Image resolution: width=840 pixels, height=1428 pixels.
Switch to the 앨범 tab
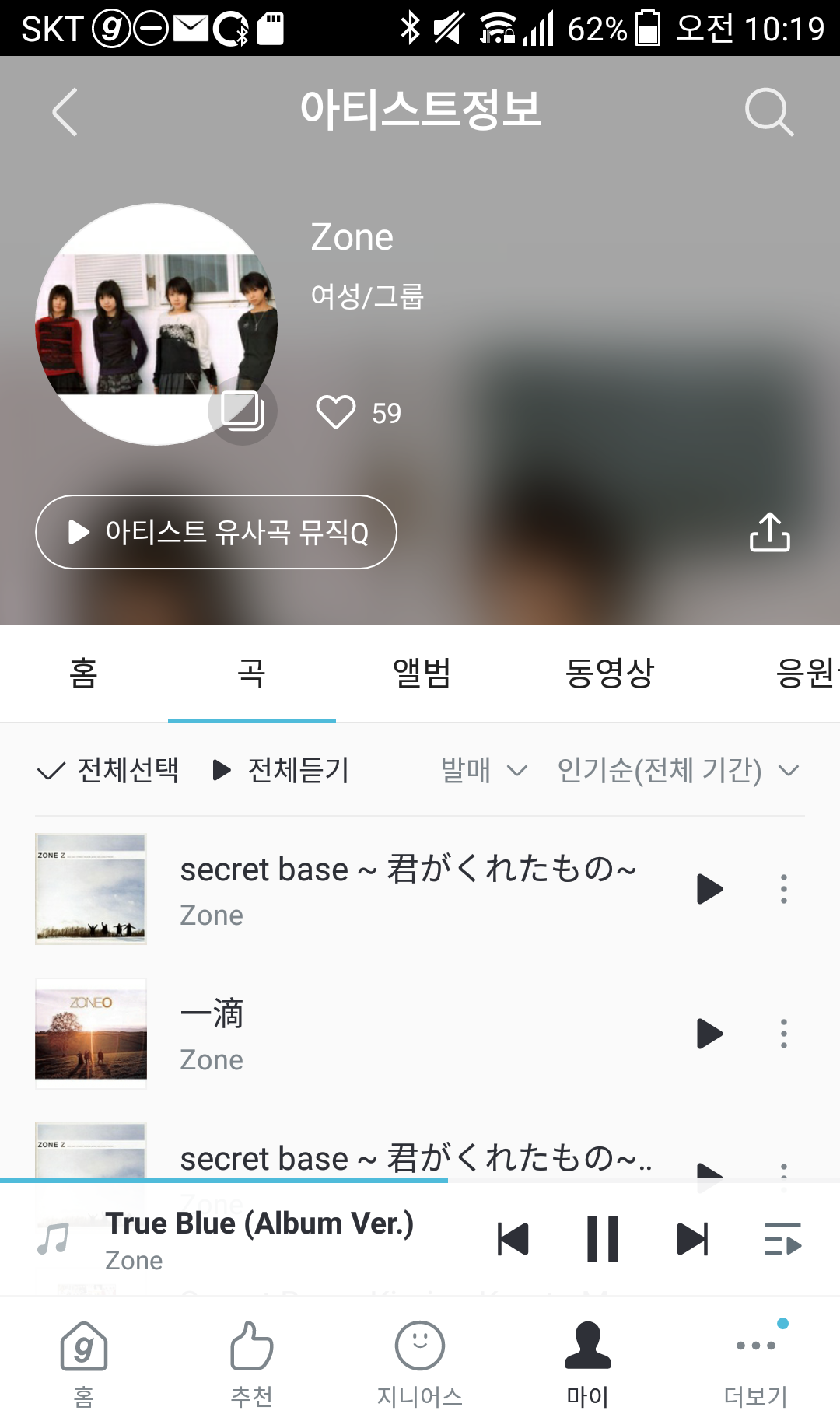coord(422,674)
